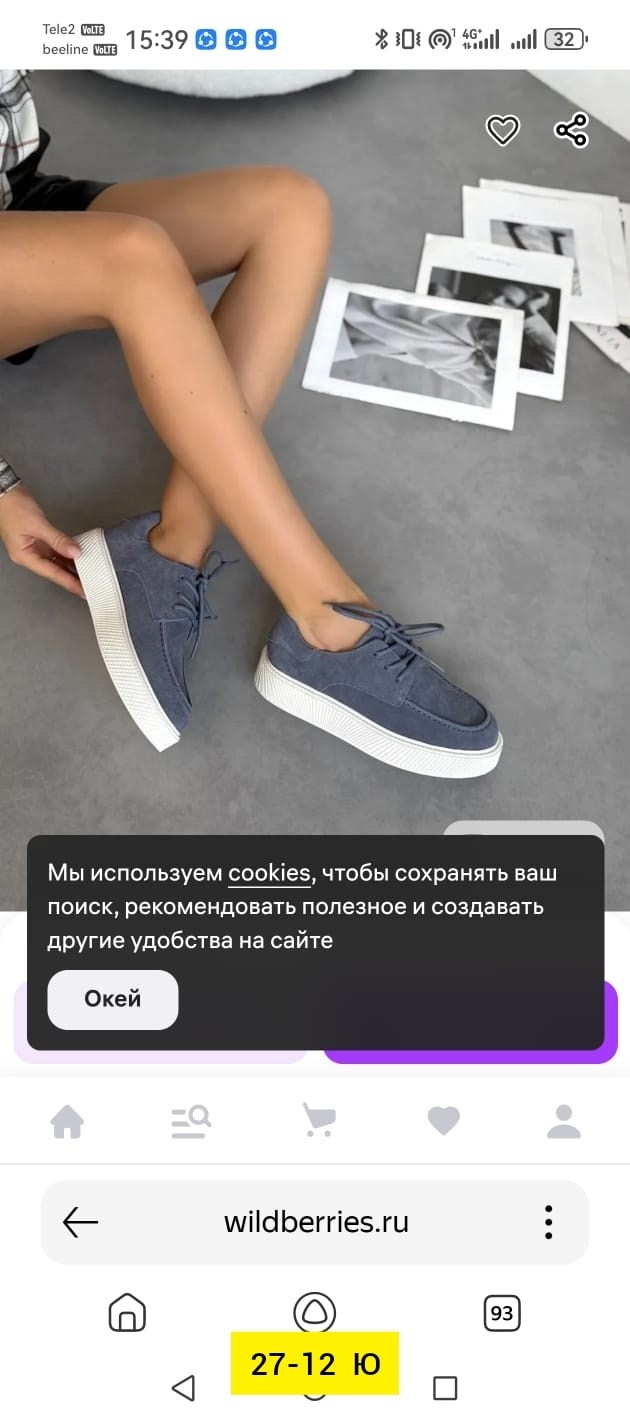Open the browser home page button

click(x=127, y=1312)
